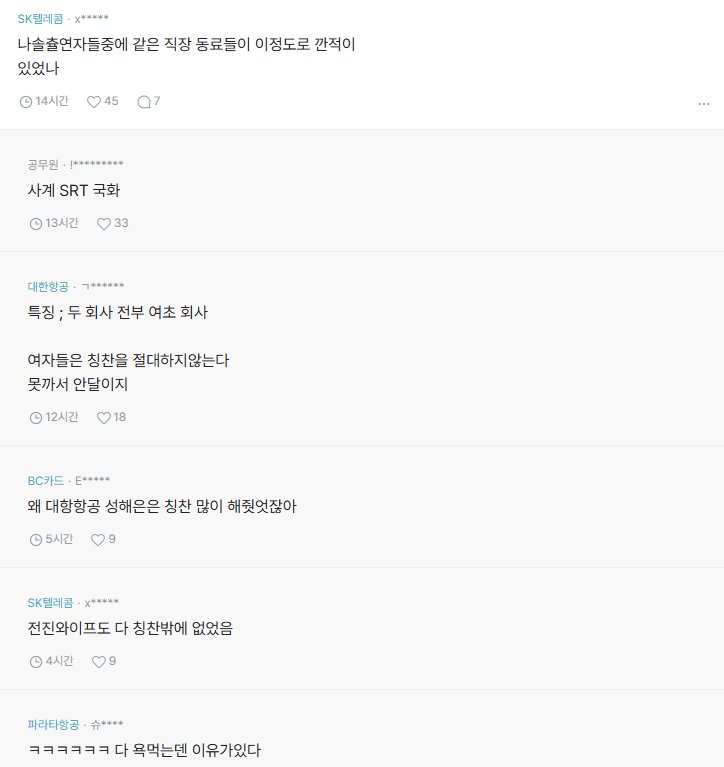Like the SK텔레콤 comment posted 4시간 ago
Screen dimensions: 724x767
[x=98, y=661]
